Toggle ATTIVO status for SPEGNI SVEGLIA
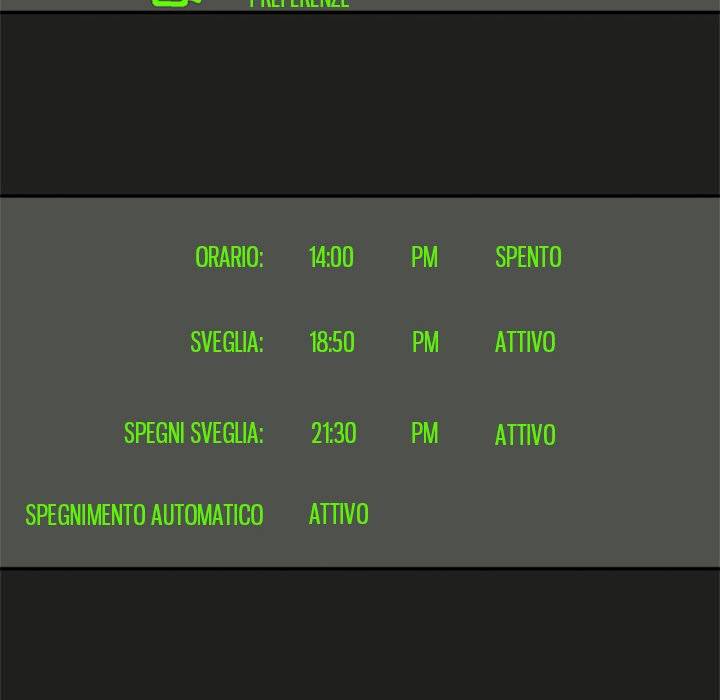 coord(525,435)
